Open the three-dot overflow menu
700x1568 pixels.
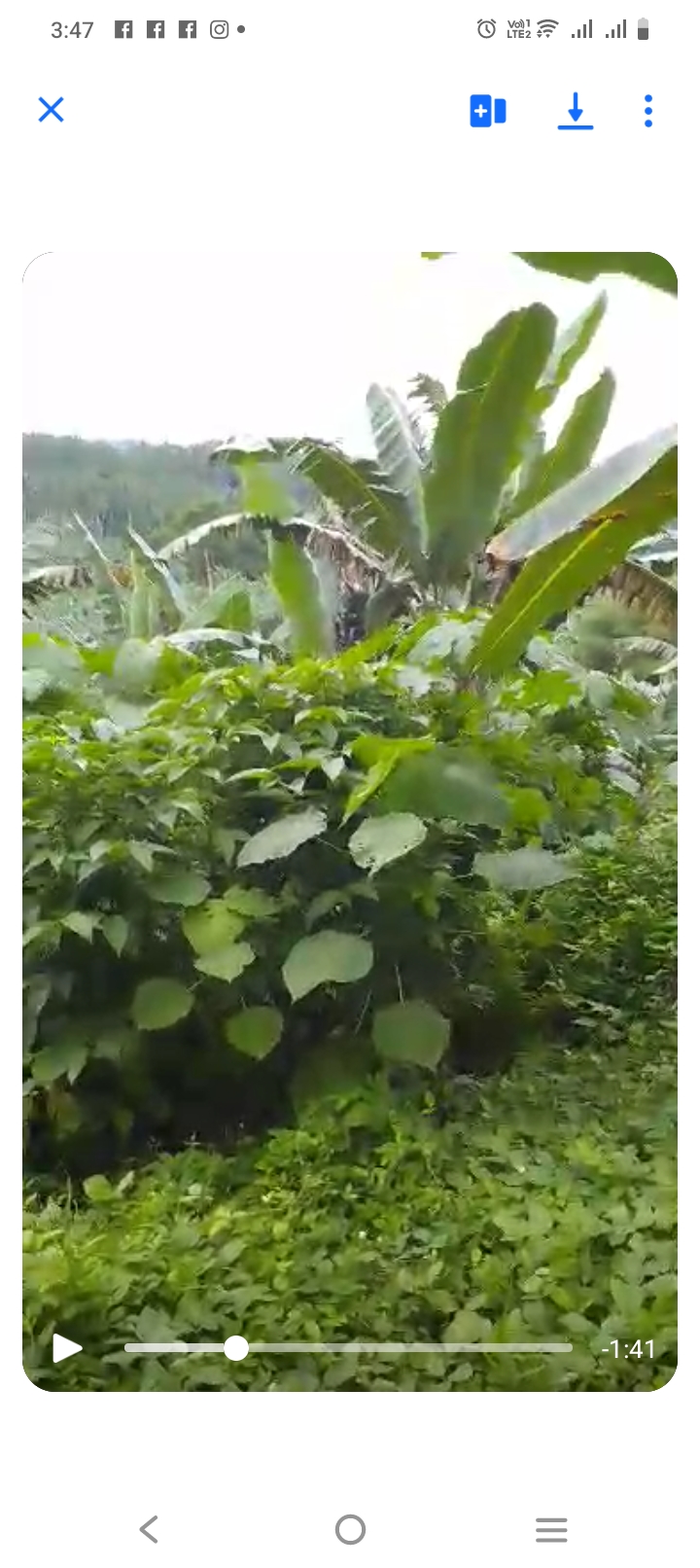[648, 111]
